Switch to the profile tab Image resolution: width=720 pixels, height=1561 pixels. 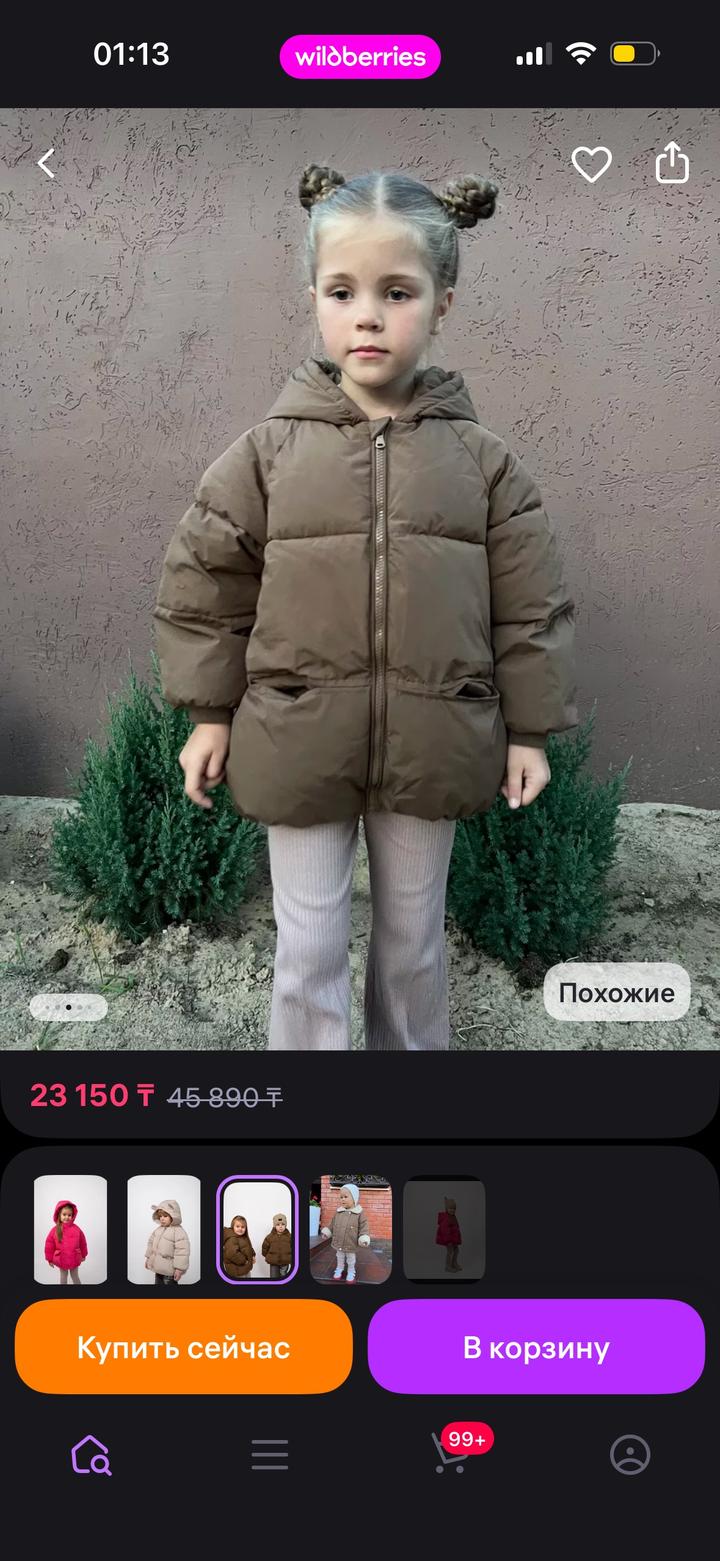point(630,1455)
